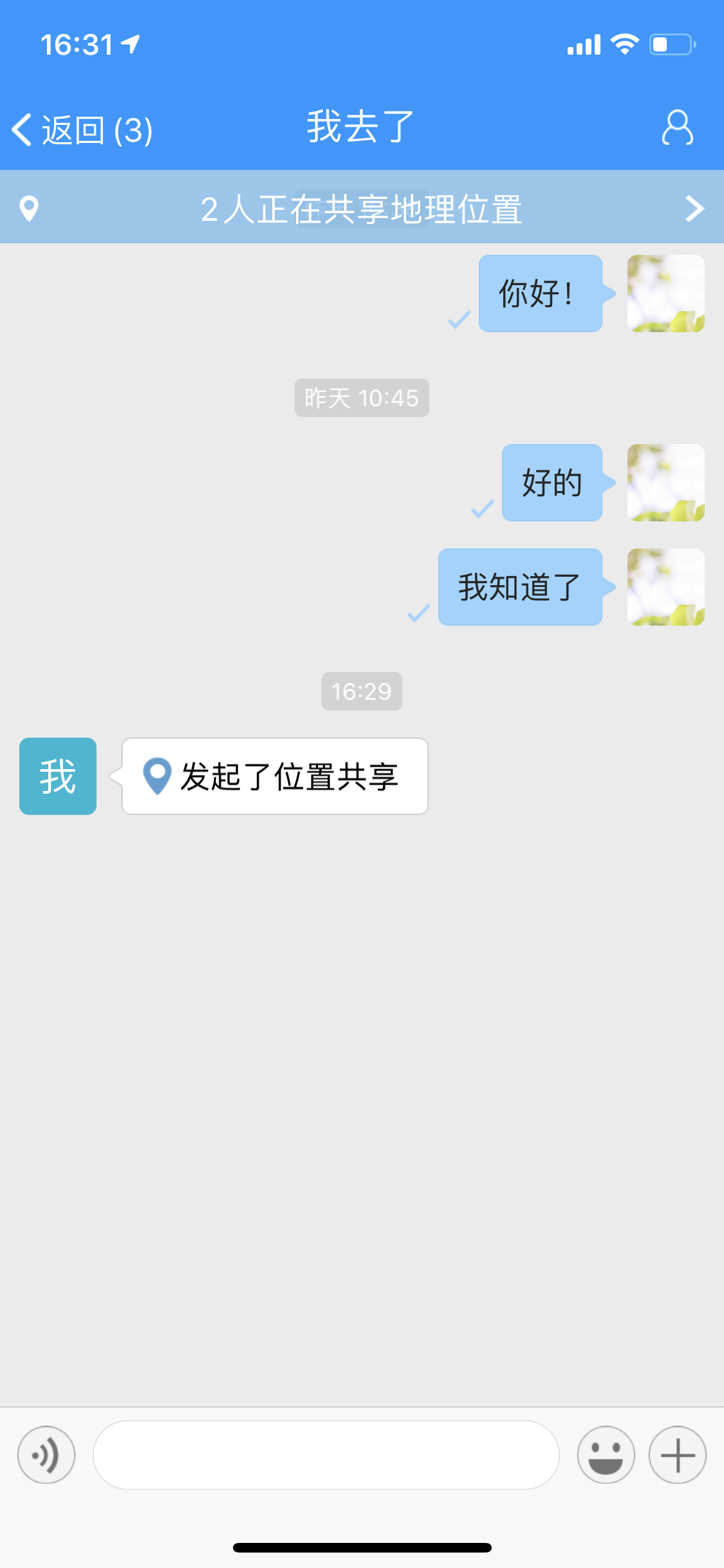Open the emoji picker
The width and height of the screenshot is (724, 1568).
click(x=606, y=1455)
